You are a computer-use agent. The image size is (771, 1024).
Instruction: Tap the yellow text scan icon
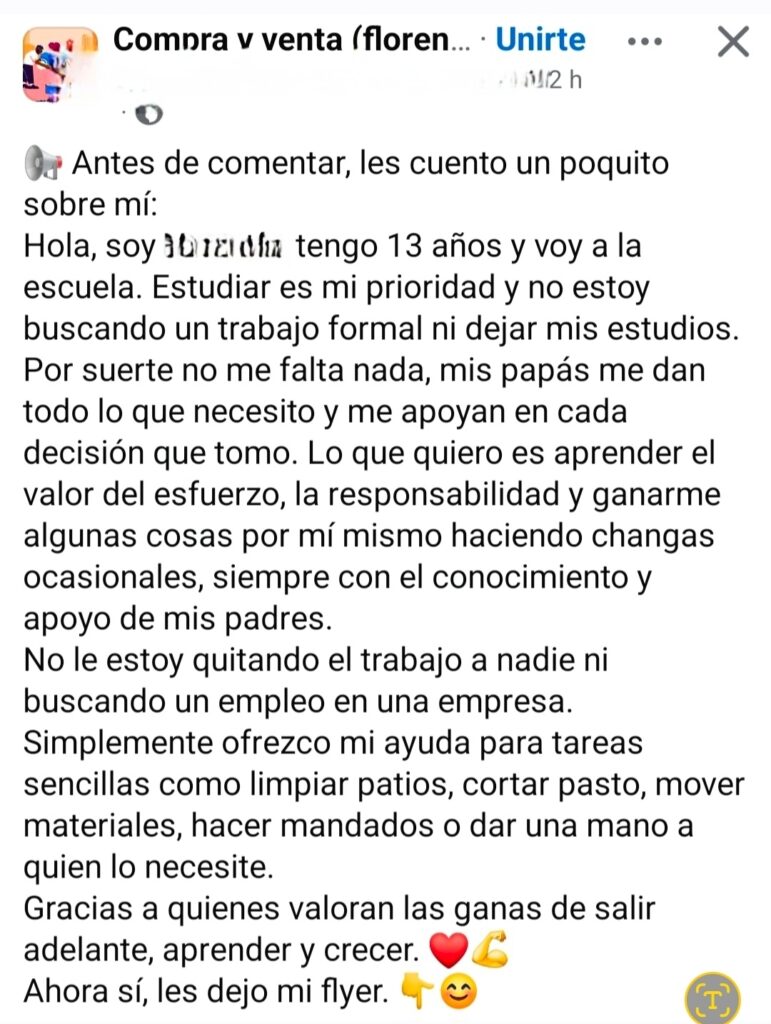[713, 998]
